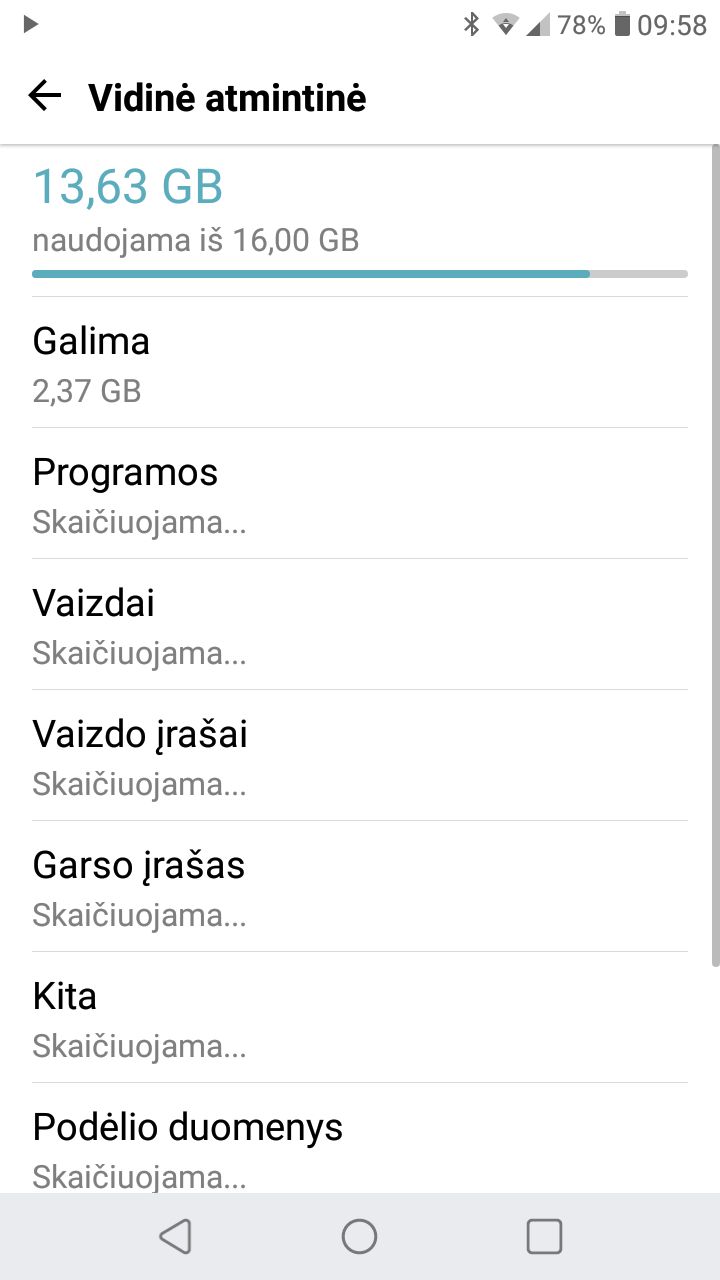Open recent apps from navigation bar
This screenshot has height=1280, width=720.
pyautogui.click(x=544, y=1236)
